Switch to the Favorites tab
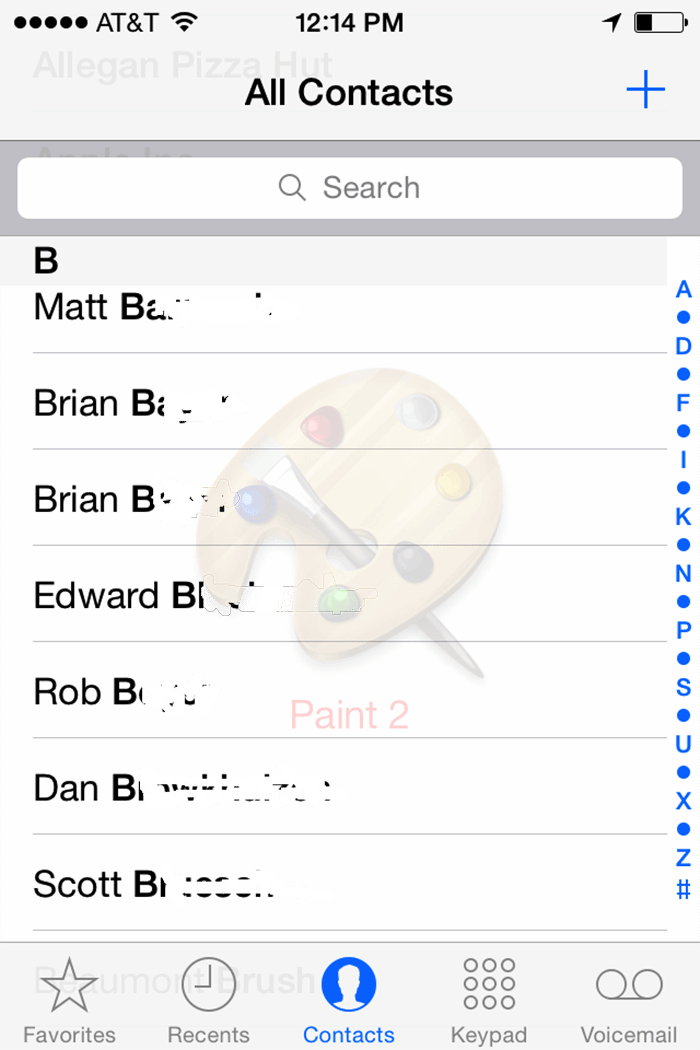 [69, 1000]
